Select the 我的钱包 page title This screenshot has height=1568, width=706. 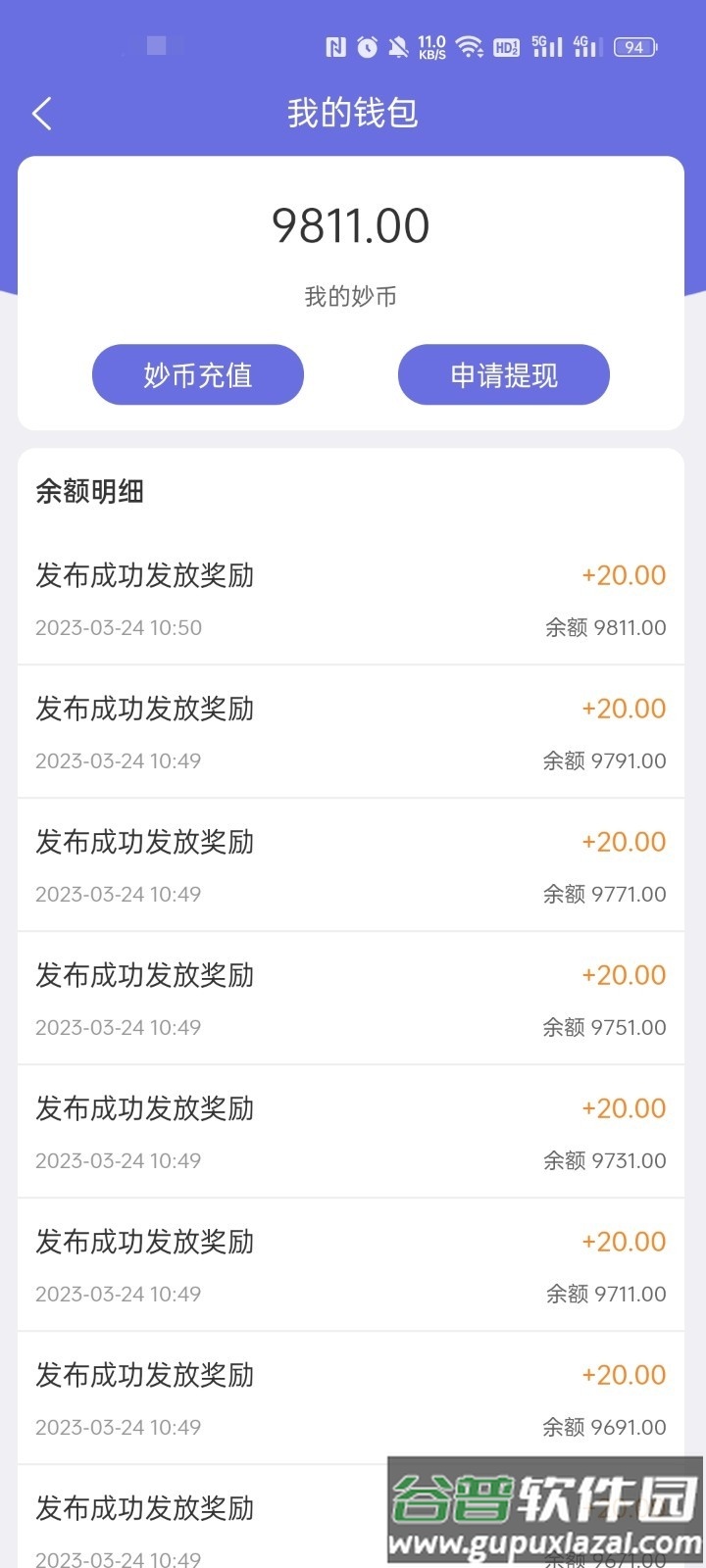(x=350, y=114)
